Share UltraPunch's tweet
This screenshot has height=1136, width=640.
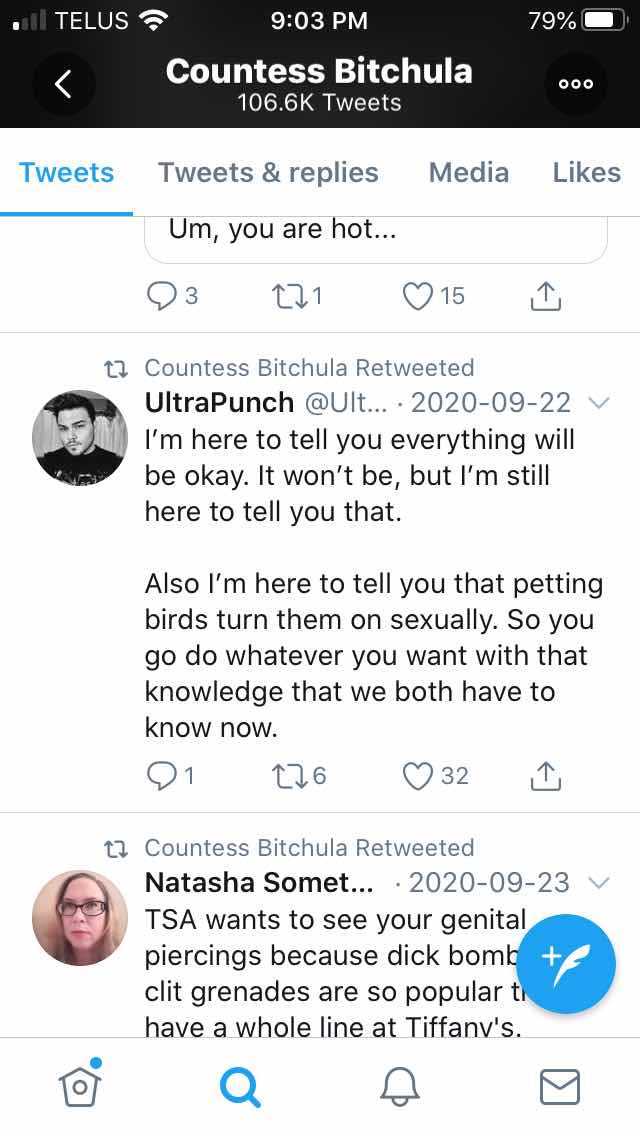click(546, 776)
